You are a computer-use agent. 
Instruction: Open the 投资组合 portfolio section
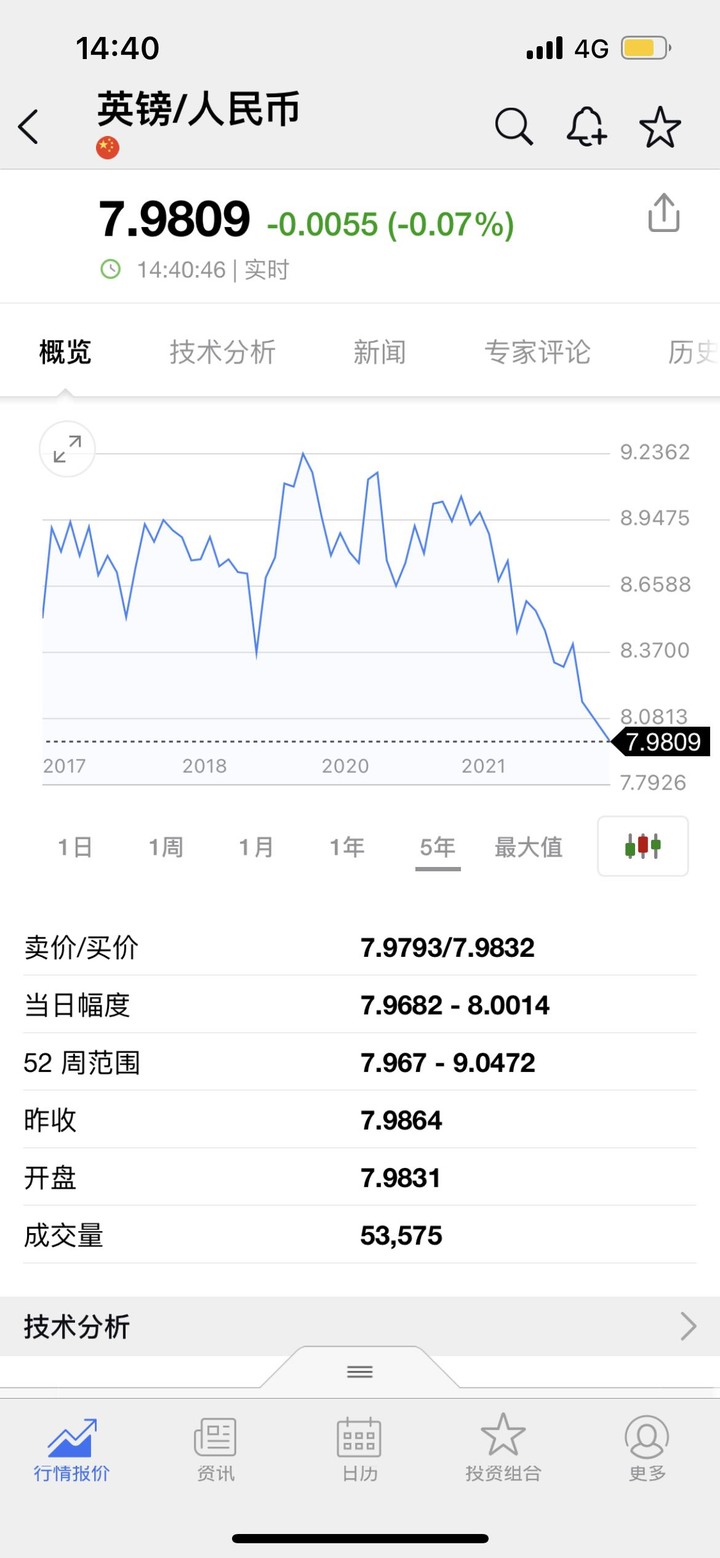click(x=503, y=1447)
